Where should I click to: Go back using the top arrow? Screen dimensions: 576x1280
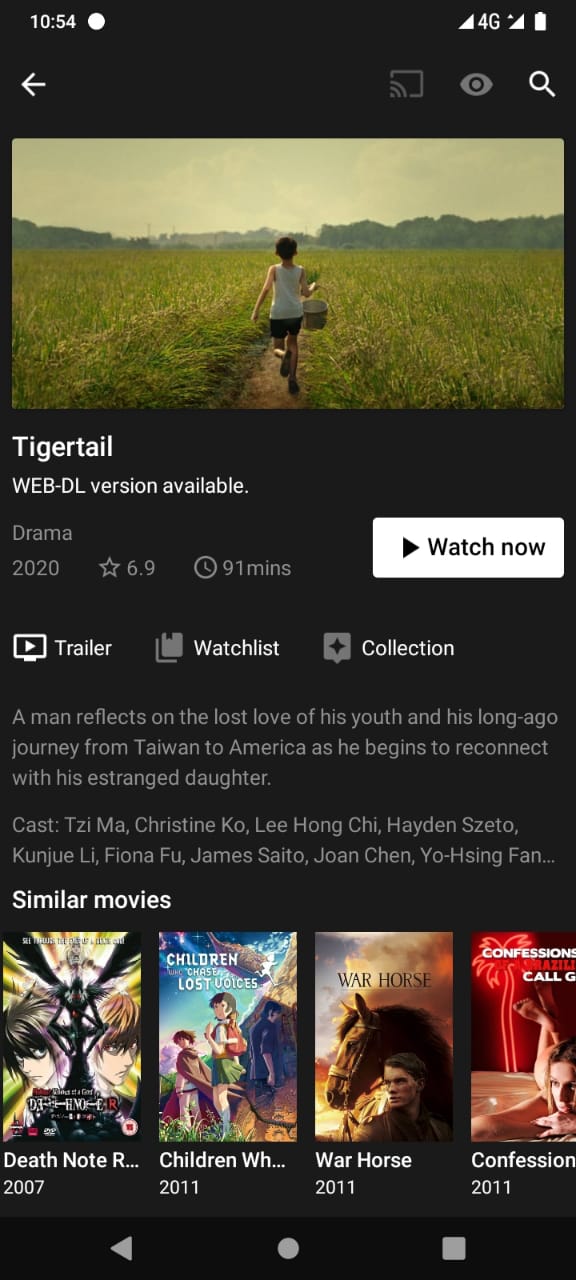(34, 85)
